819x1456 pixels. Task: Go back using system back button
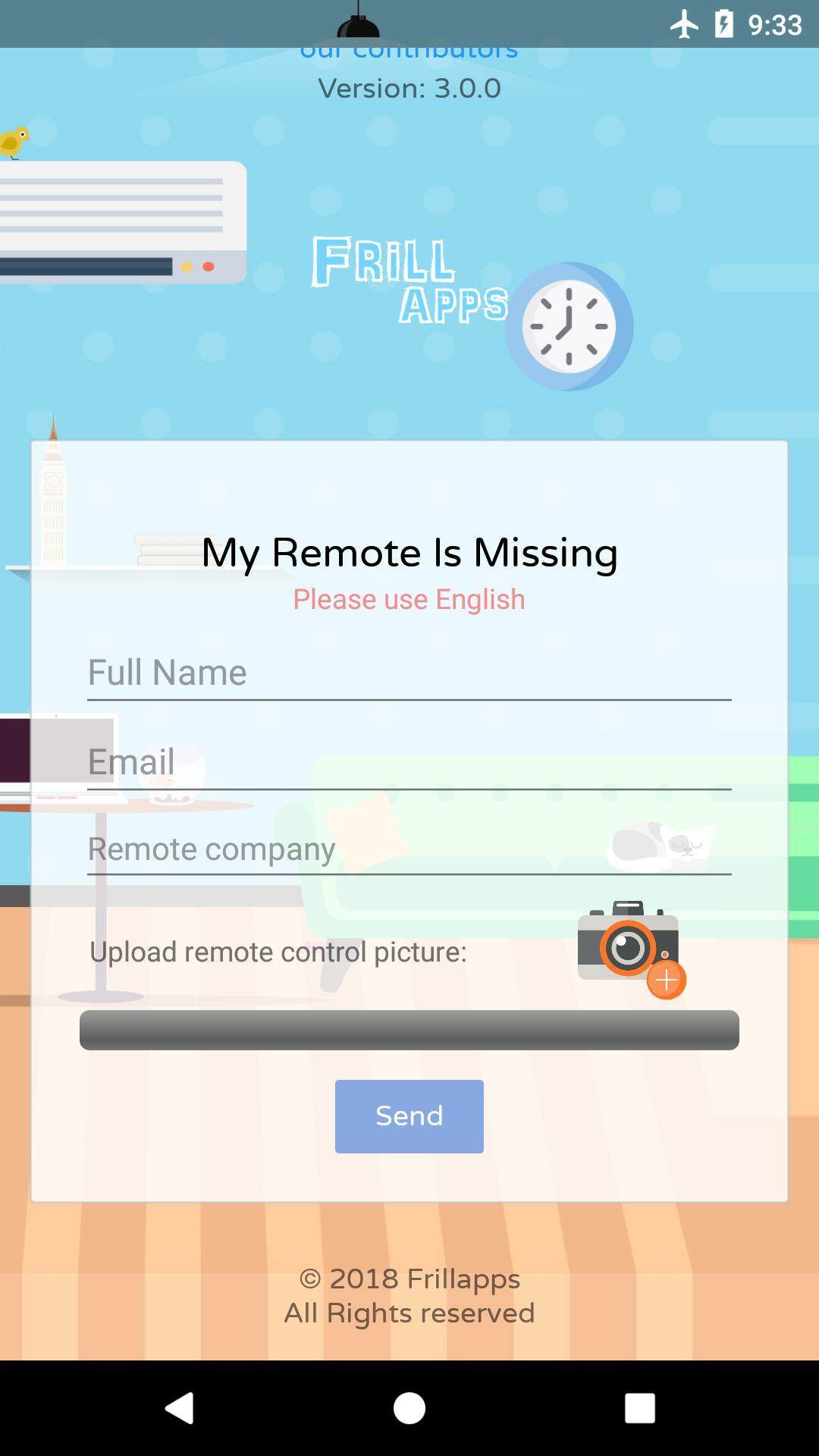coord(180,1408)
